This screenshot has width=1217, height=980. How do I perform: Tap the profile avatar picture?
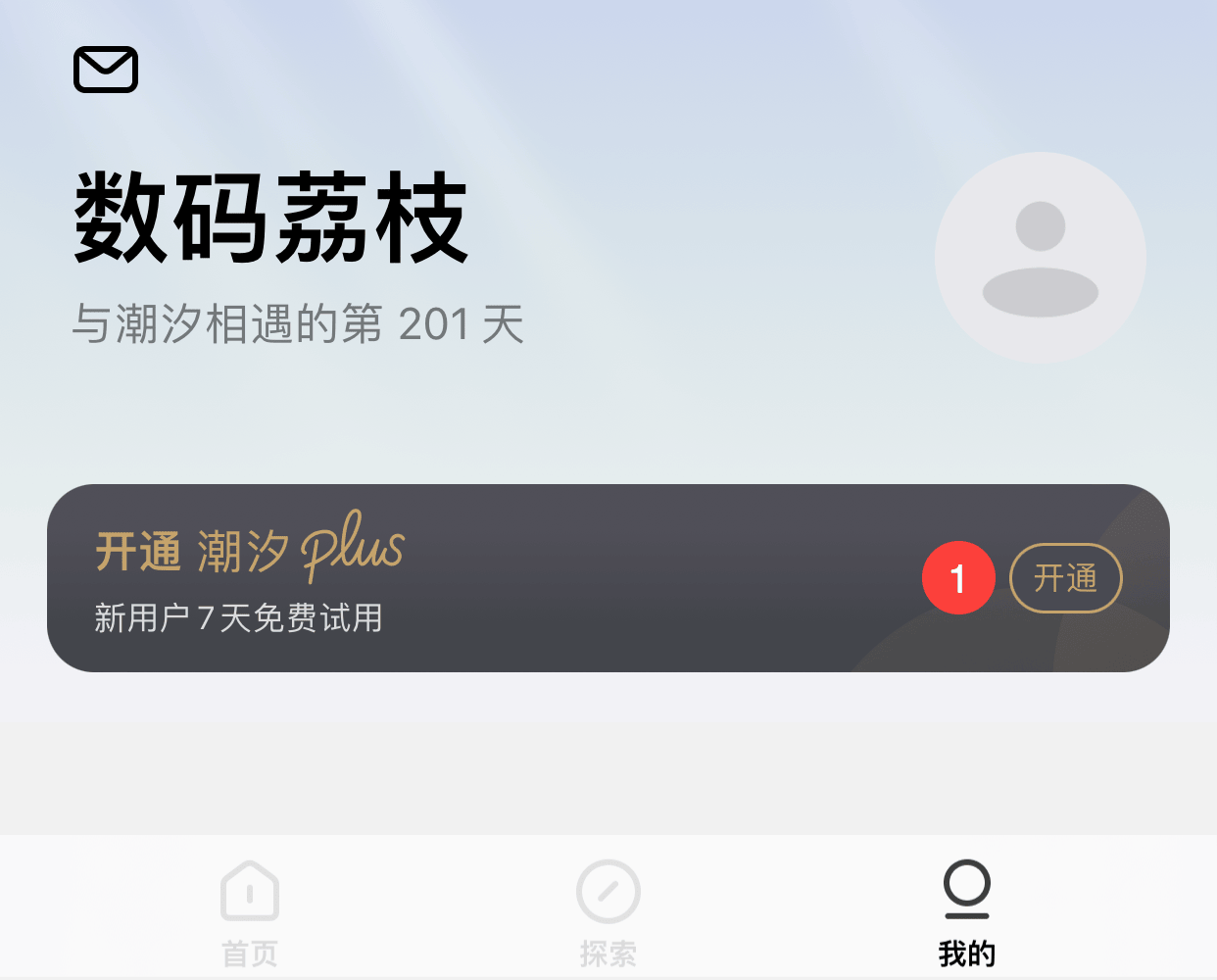[x=1040, y=259]
